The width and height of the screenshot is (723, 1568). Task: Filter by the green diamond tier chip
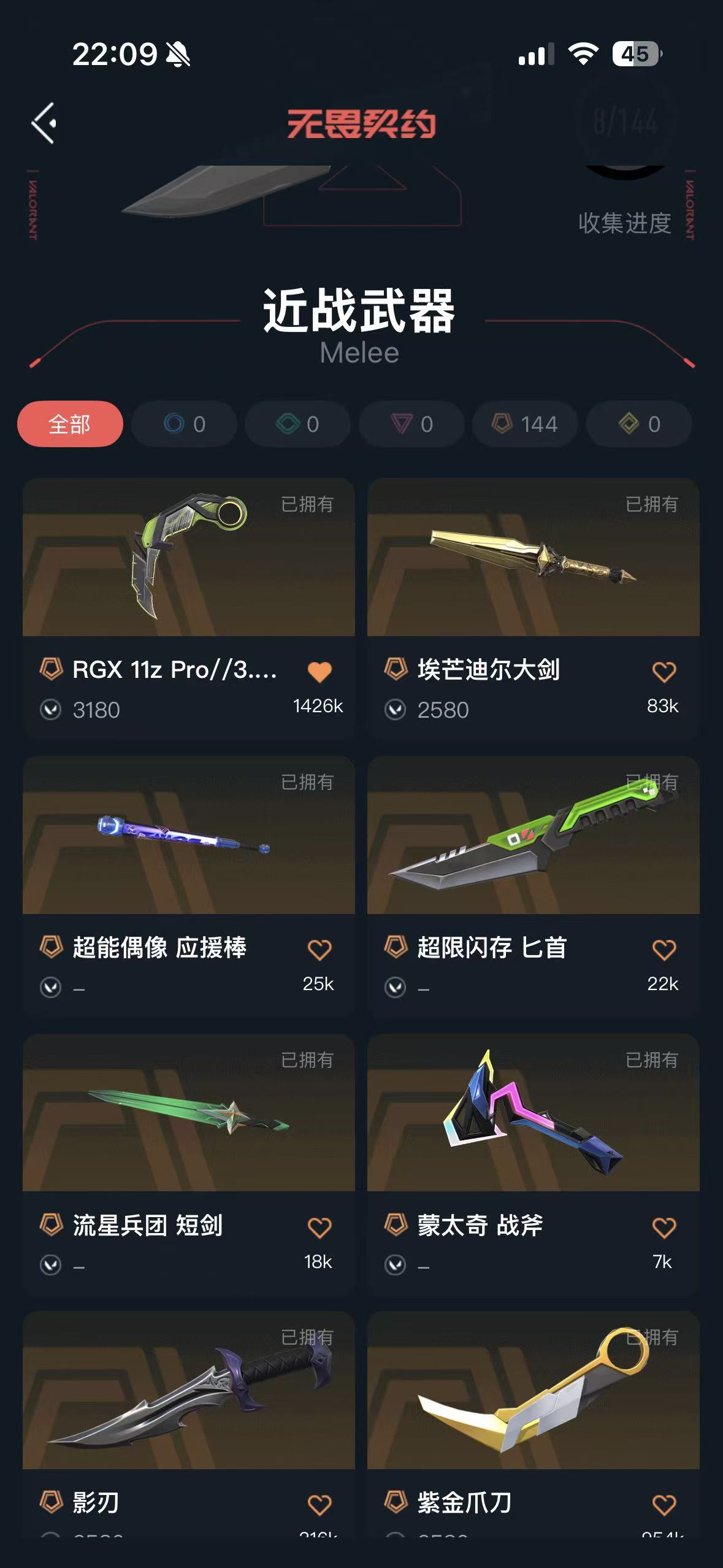pos(297,424)
